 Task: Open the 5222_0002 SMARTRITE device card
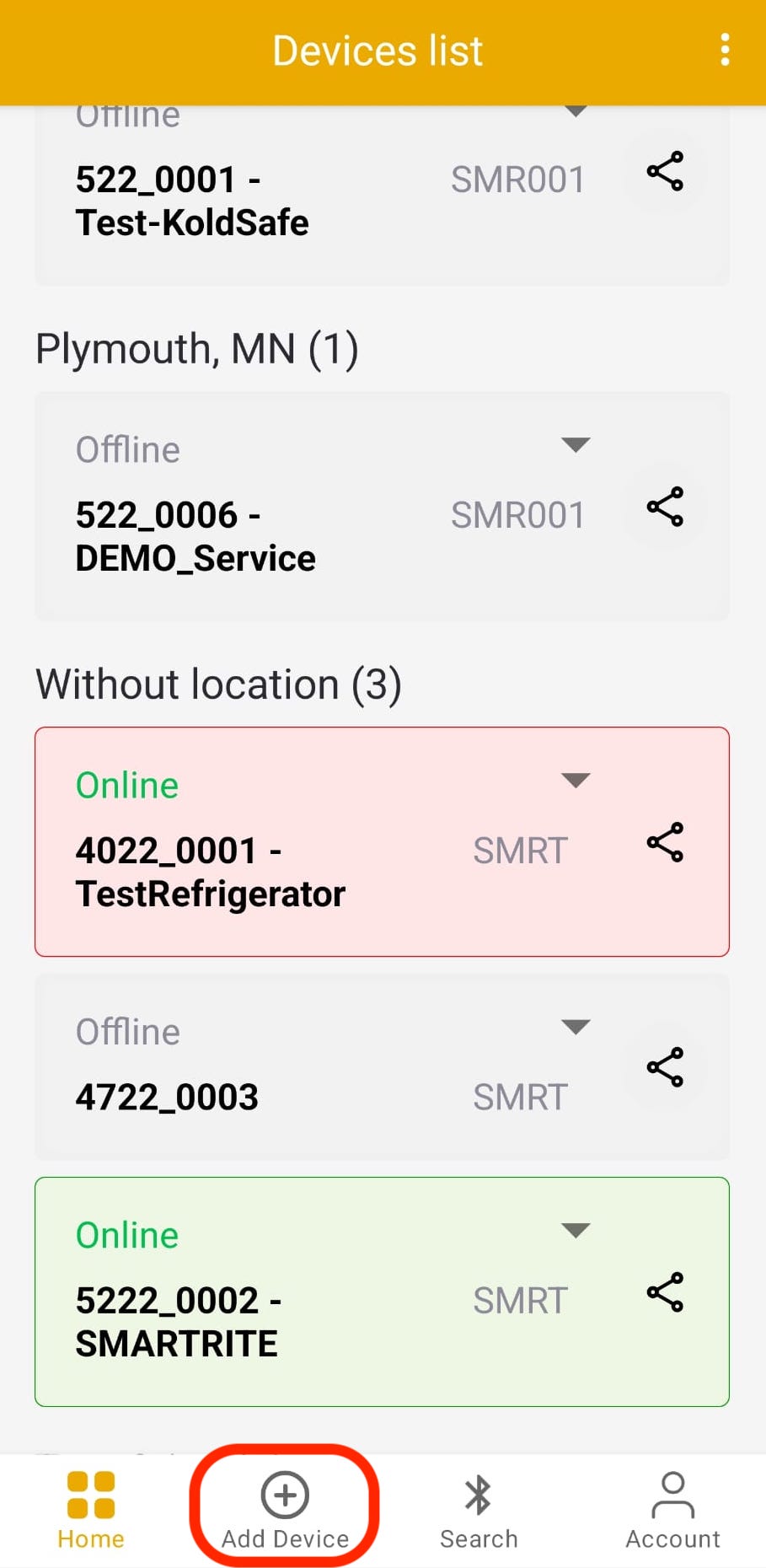click(253, 1321)
